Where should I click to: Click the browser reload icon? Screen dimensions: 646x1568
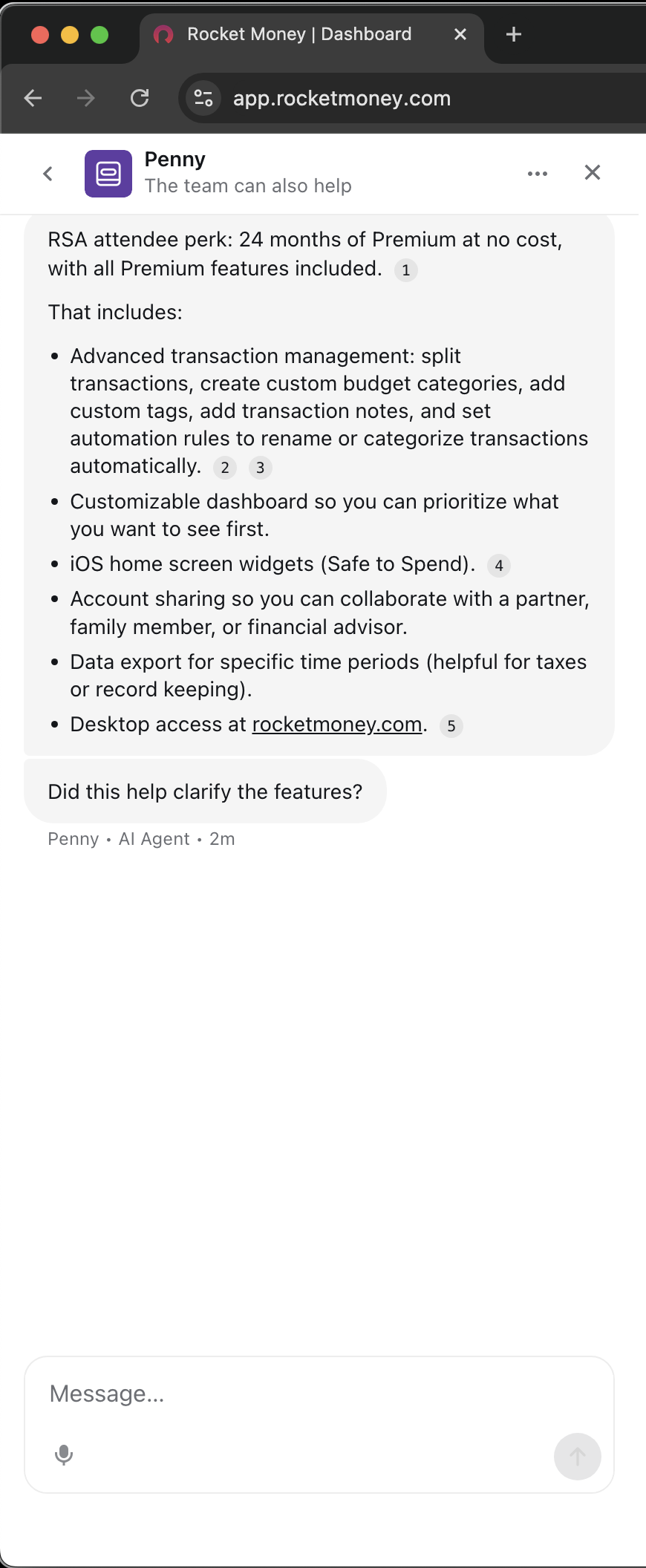click(140, 98)
